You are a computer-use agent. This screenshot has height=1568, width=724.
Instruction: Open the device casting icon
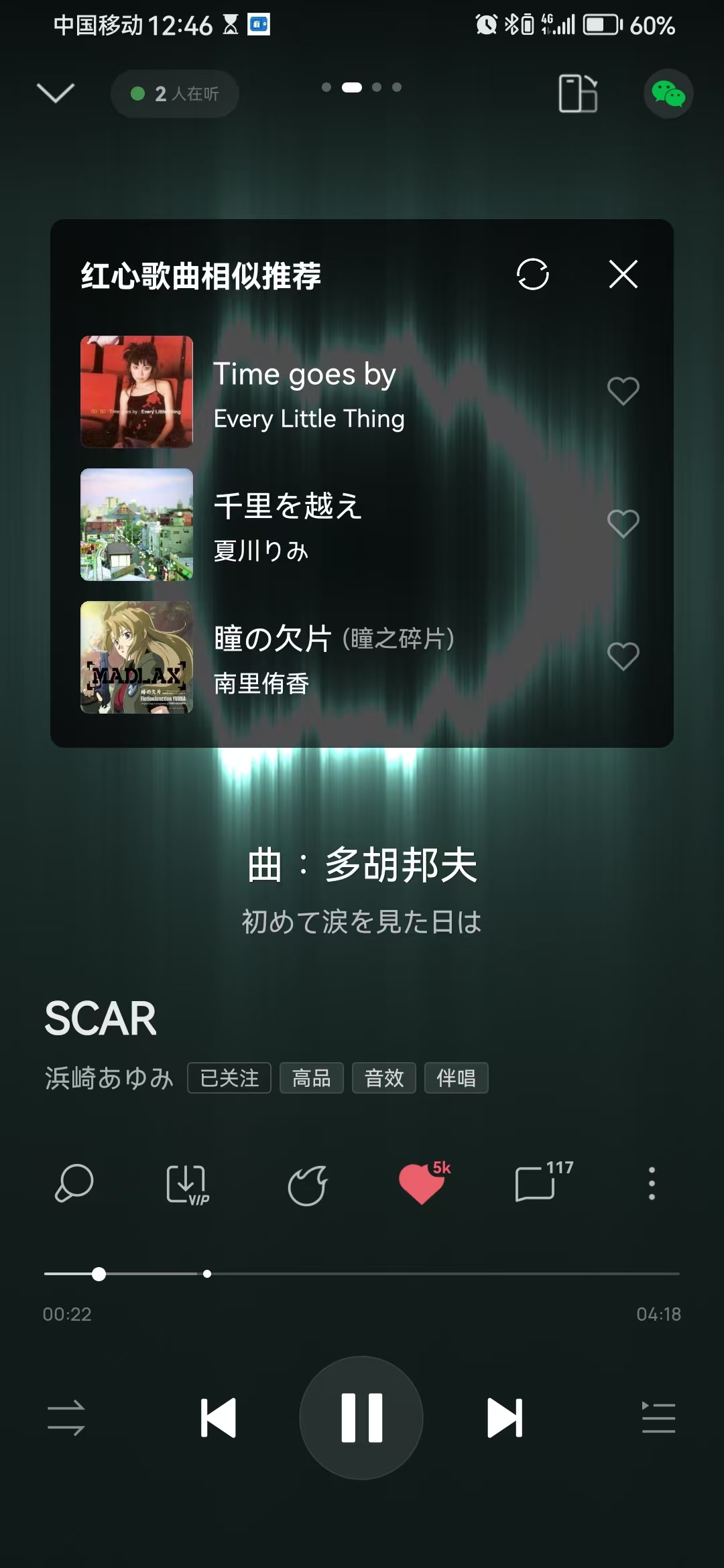point(578,93)
